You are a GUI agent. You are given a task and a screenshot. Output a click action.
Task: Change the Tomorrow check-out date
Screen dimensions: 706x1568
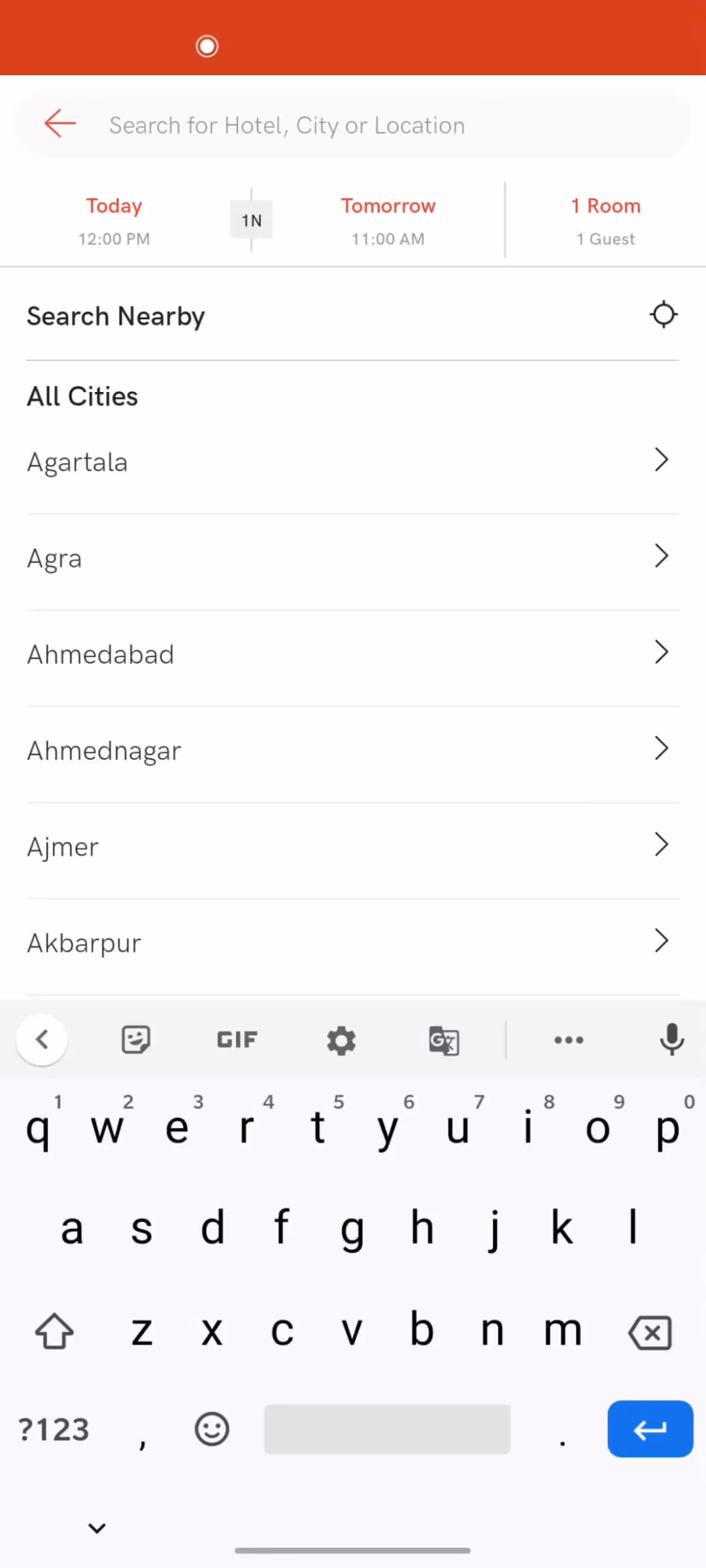tap(388, 221)
